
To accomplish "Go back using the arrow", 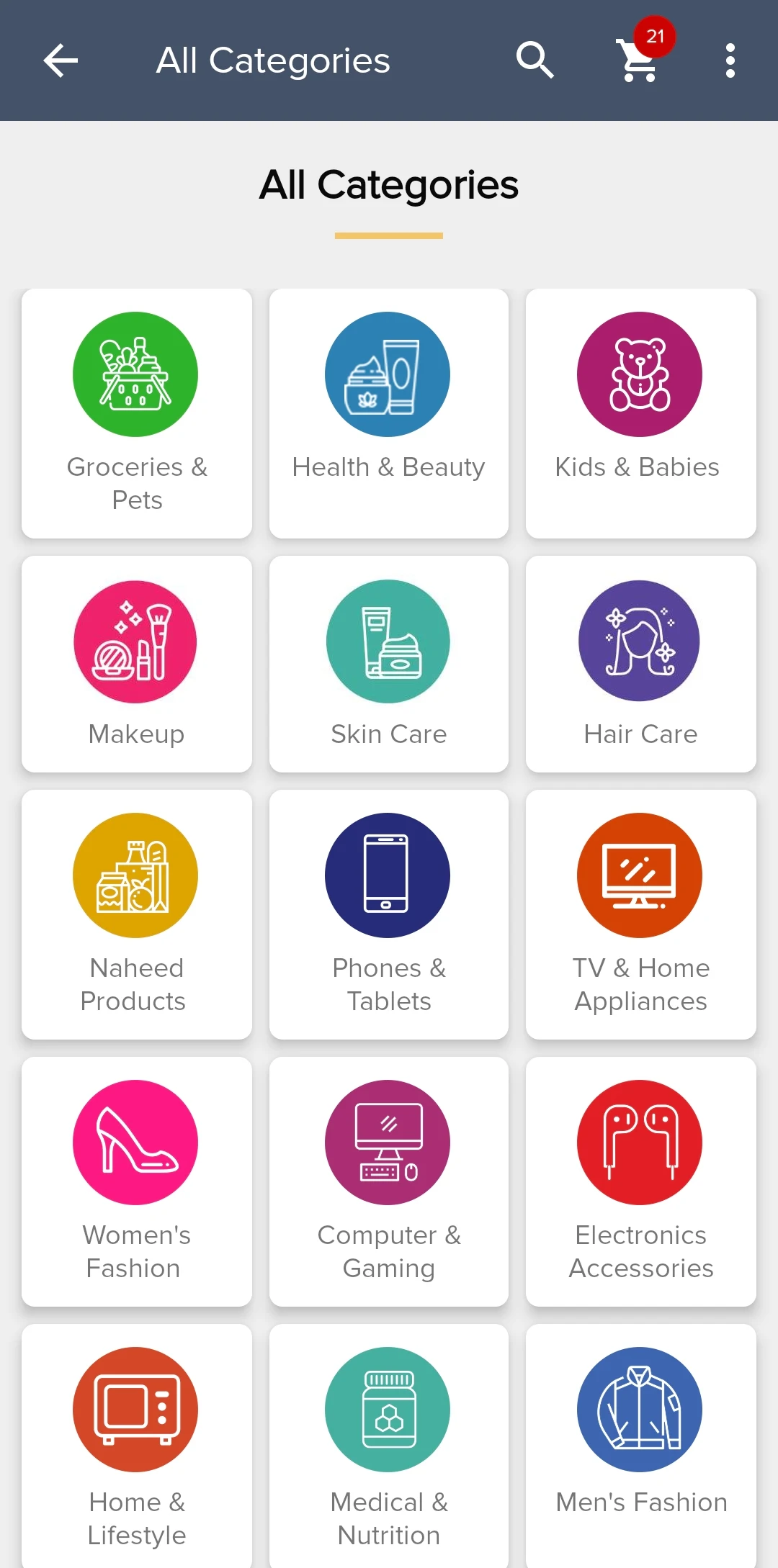I will point(61,60).
